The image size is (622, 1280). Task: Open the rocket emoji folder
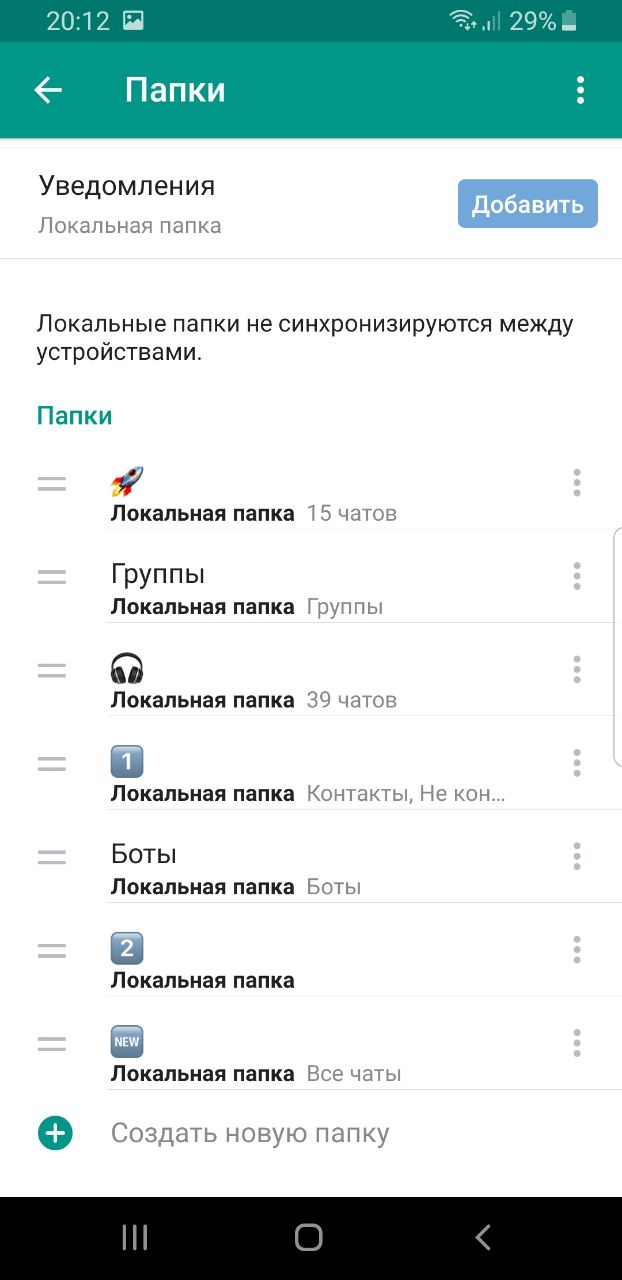pos(300,495)
